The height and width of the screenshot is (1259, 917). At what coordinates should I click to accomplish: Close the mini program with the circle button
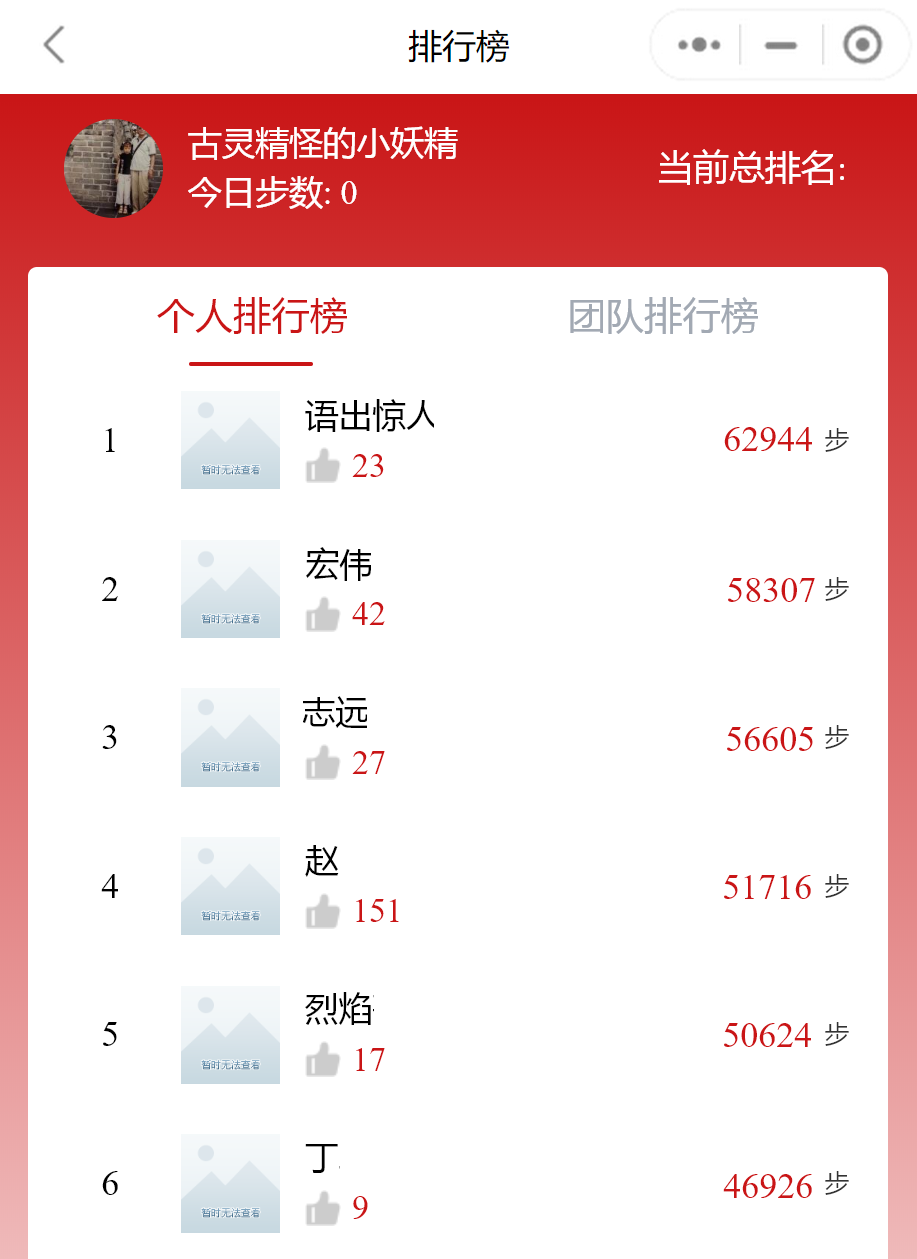click(x=862, y=46)
